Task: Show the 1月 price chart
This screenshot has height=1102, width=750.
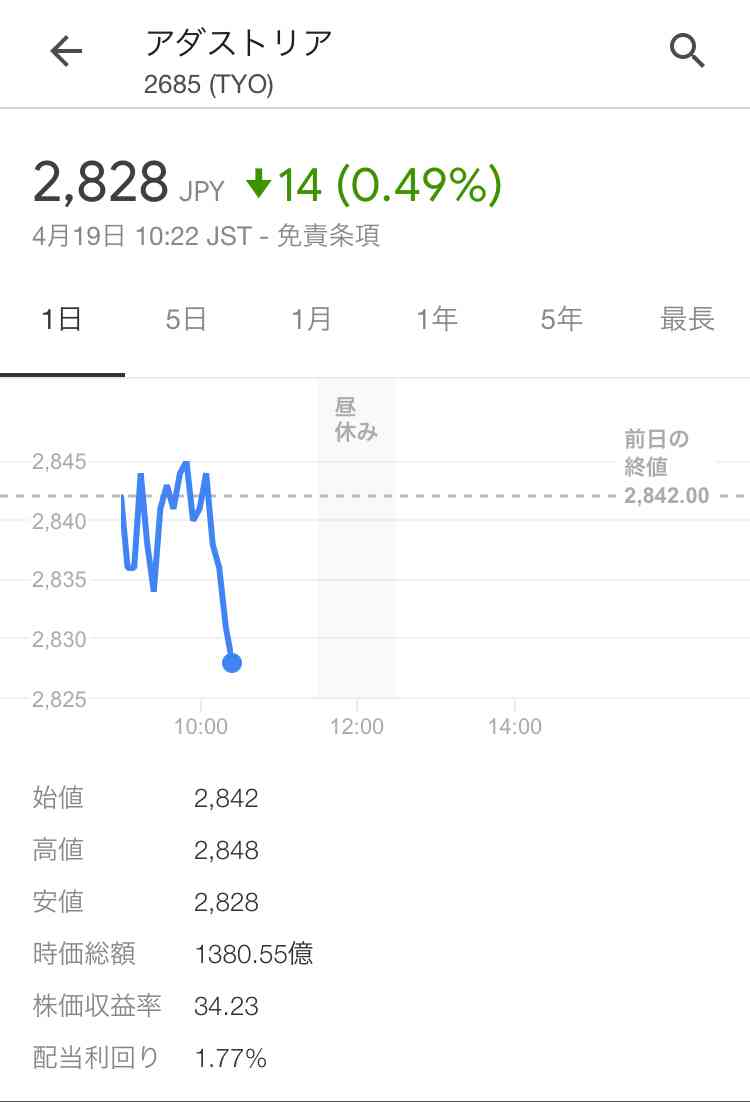Action: [x=311, y=320]
